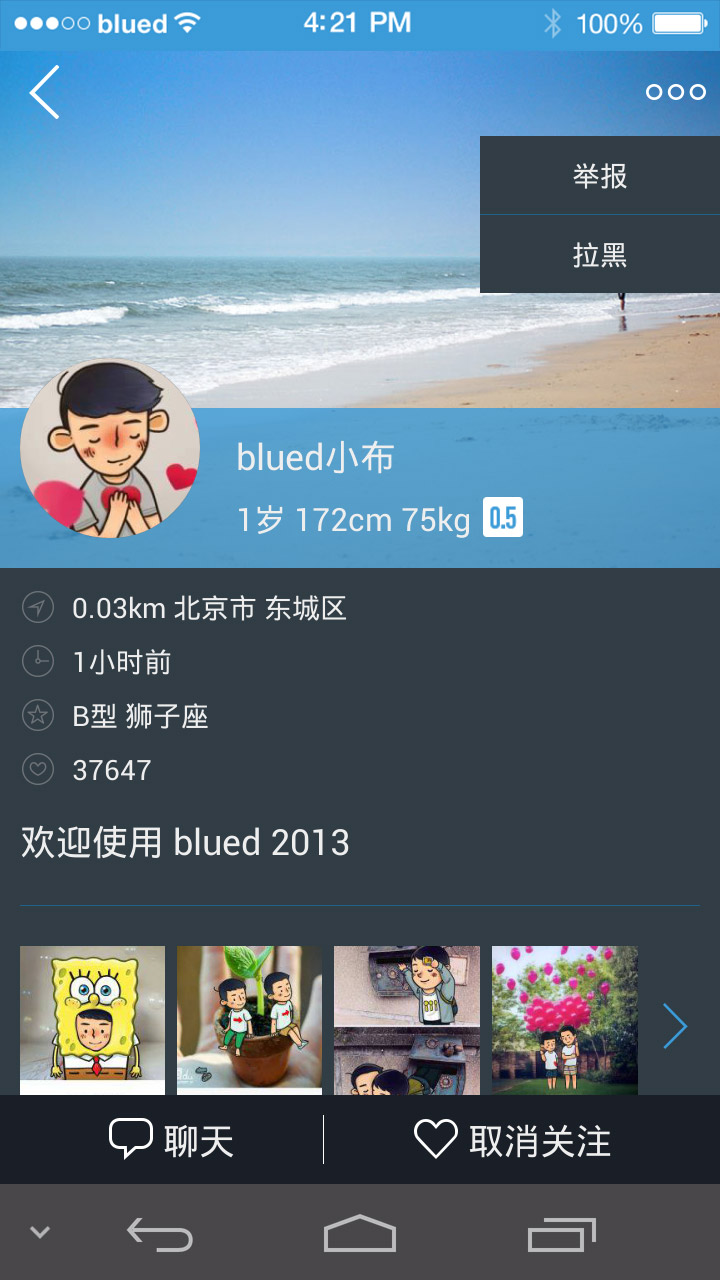Go back using the top-left arrow

click(x=45, y=93)
